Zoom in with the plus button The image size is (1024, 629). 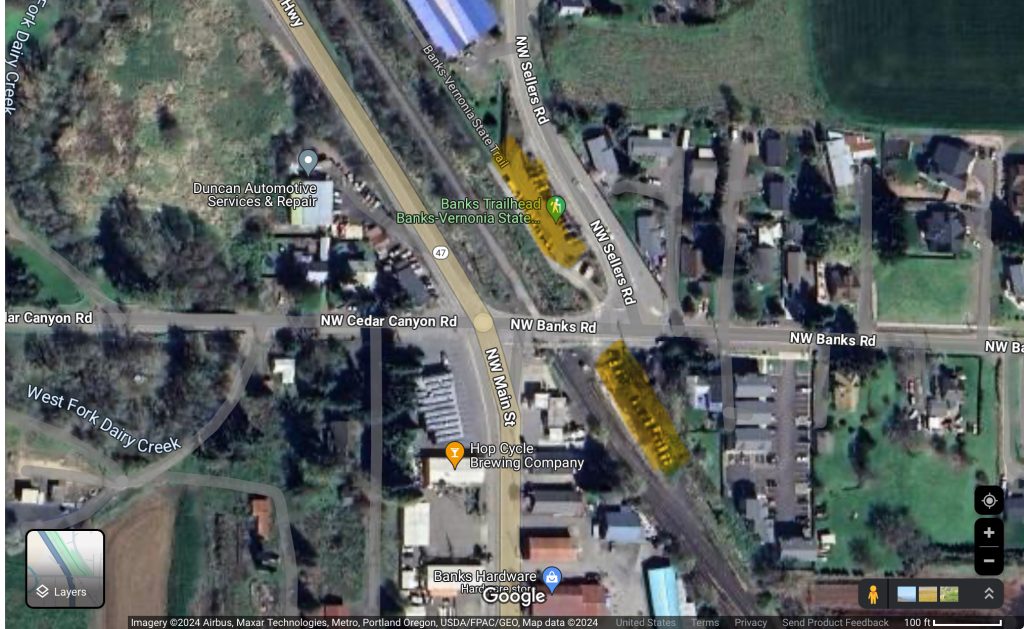pyautogui.click(x=988, y=533)
